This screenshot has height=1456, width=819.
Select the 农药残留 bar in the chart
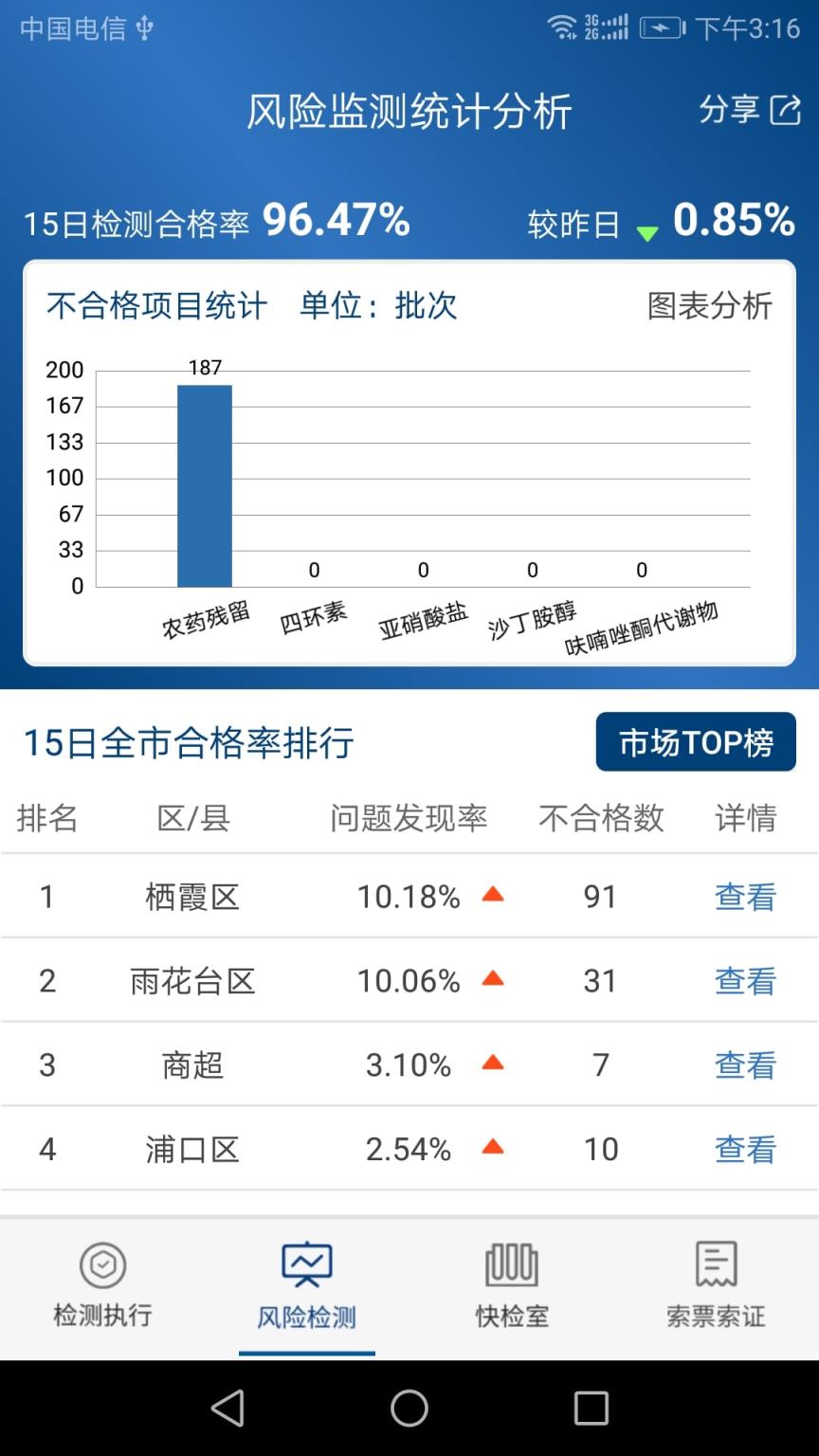[205, 483]
